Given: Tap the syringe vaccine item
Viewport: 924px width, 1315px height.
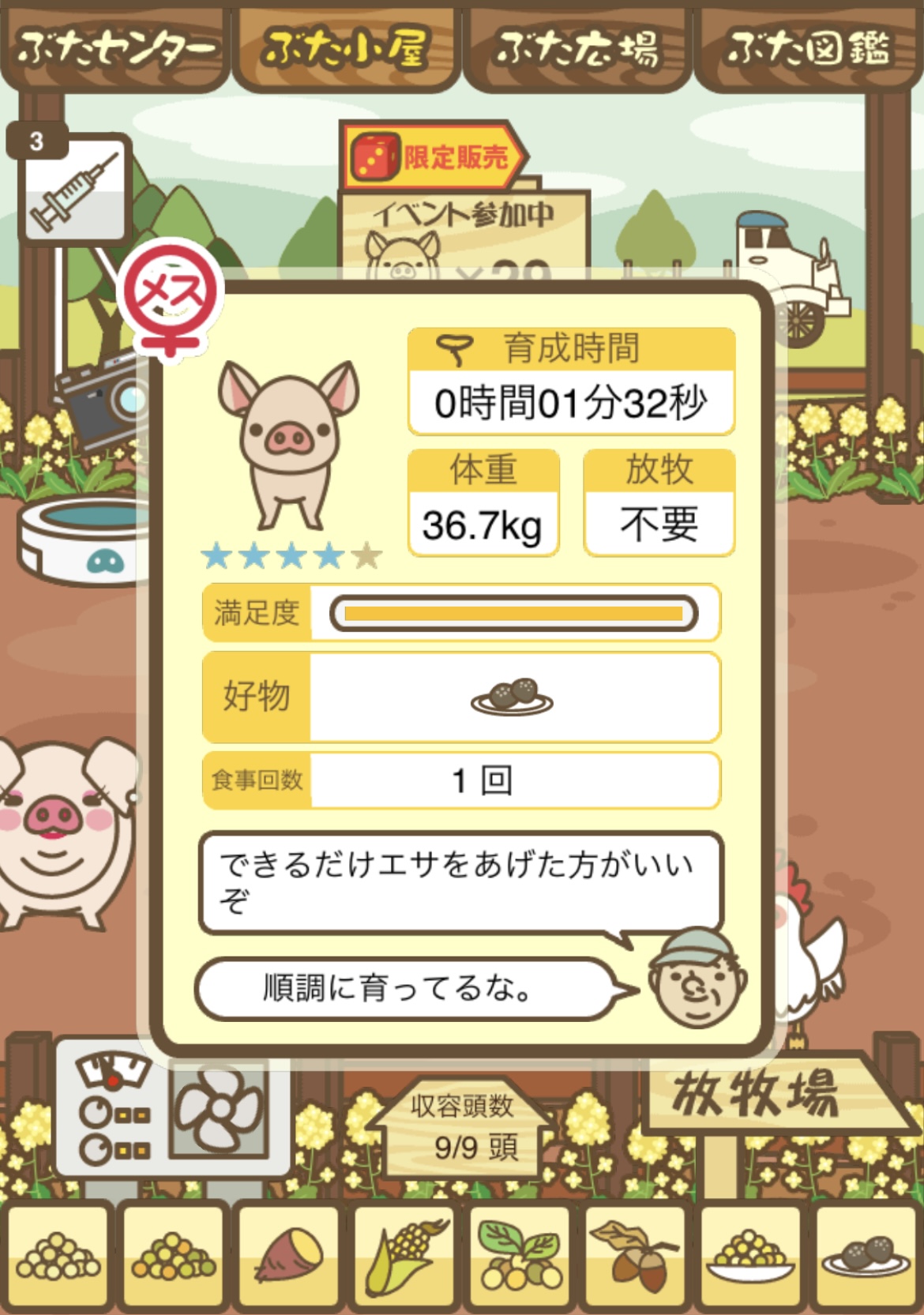Looking at the screenshot, I should (x=73, y=190).
